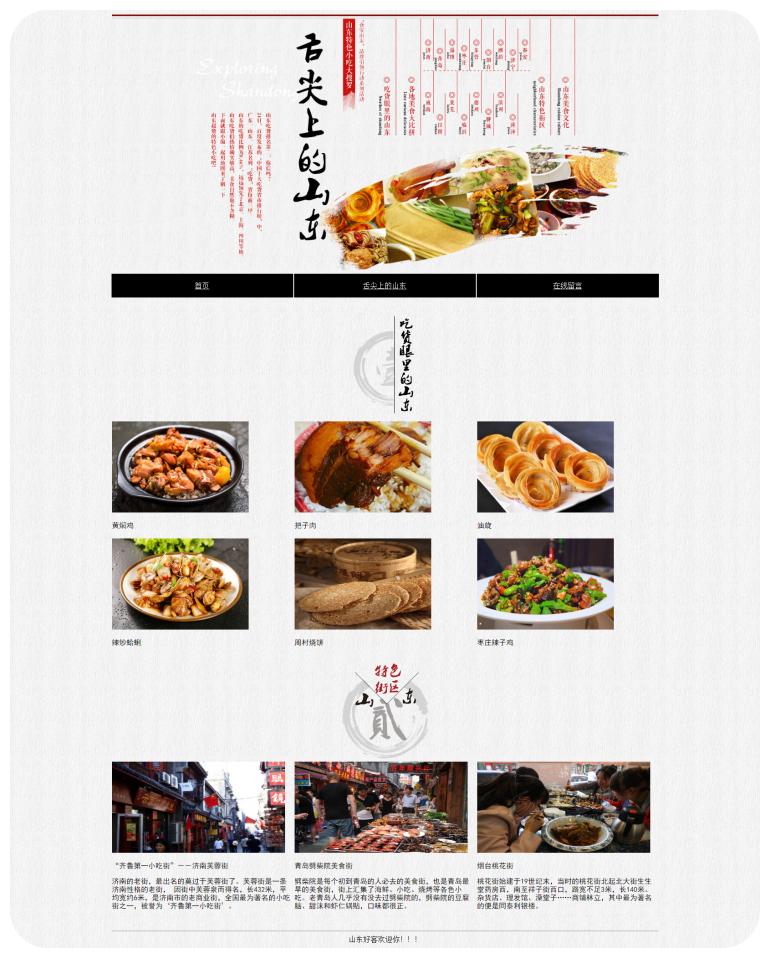The width and height of the screenshot is (770, 958).
Task: Select the 油旋 food tile
Action: point(545,467)
